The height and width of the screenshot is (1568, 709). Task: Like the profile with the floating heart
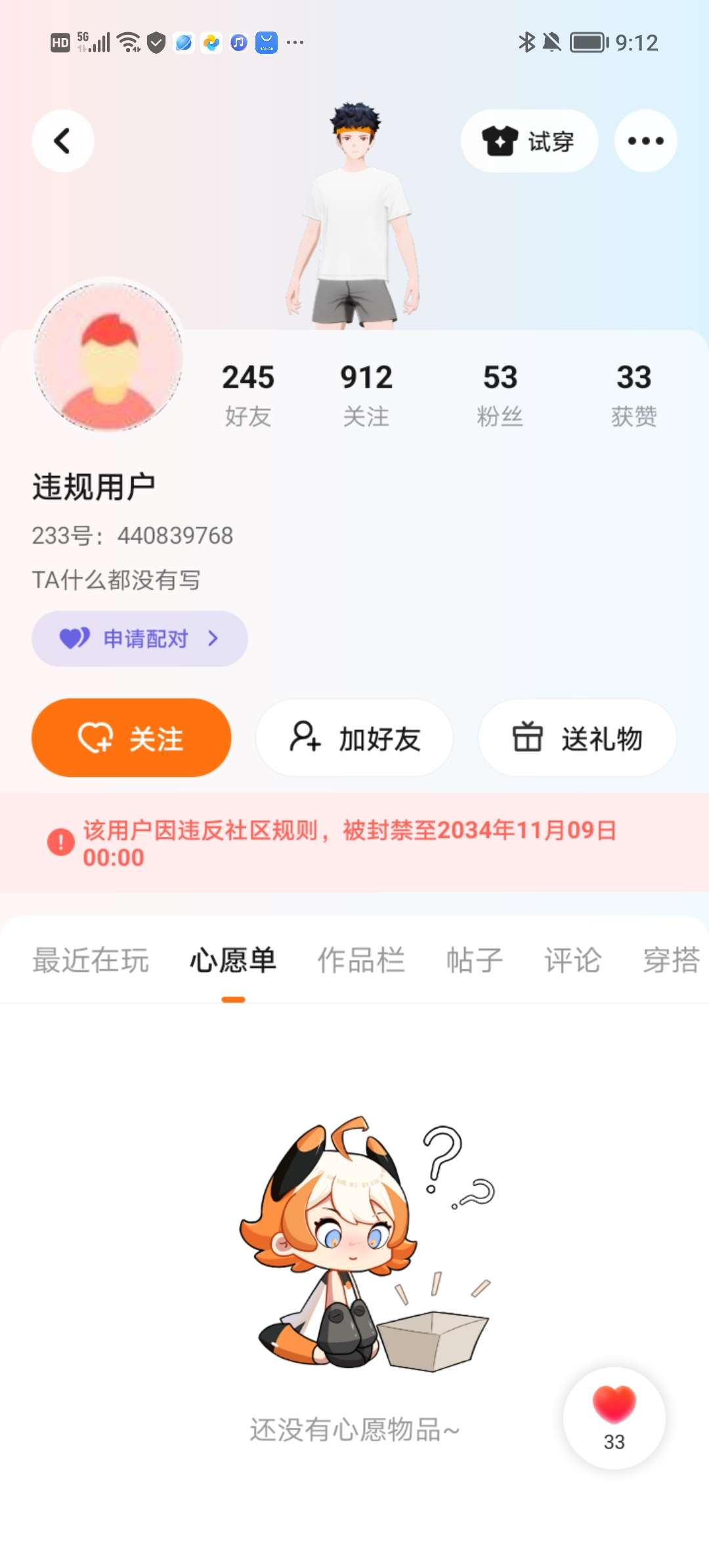pos(614,1417)
